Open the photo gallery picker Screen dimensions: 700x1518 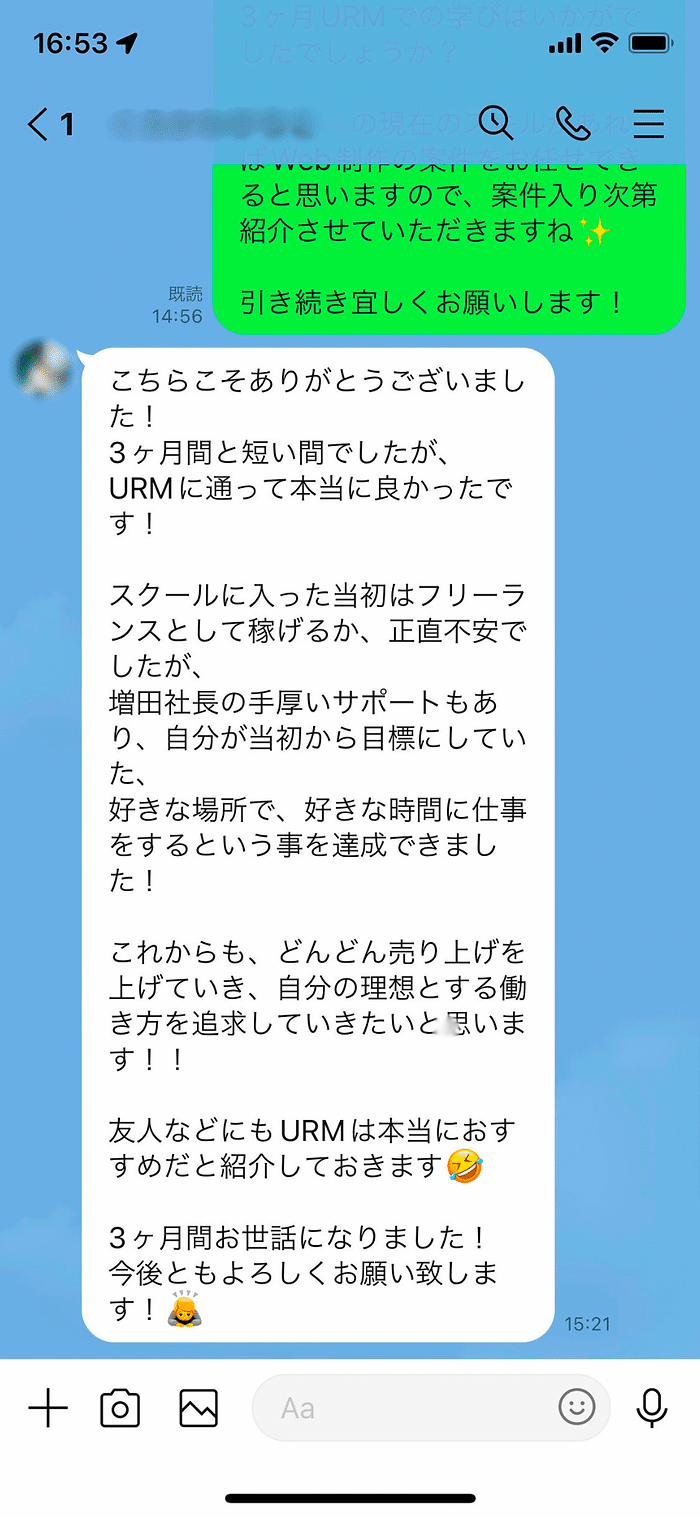tap(198, 1408)
